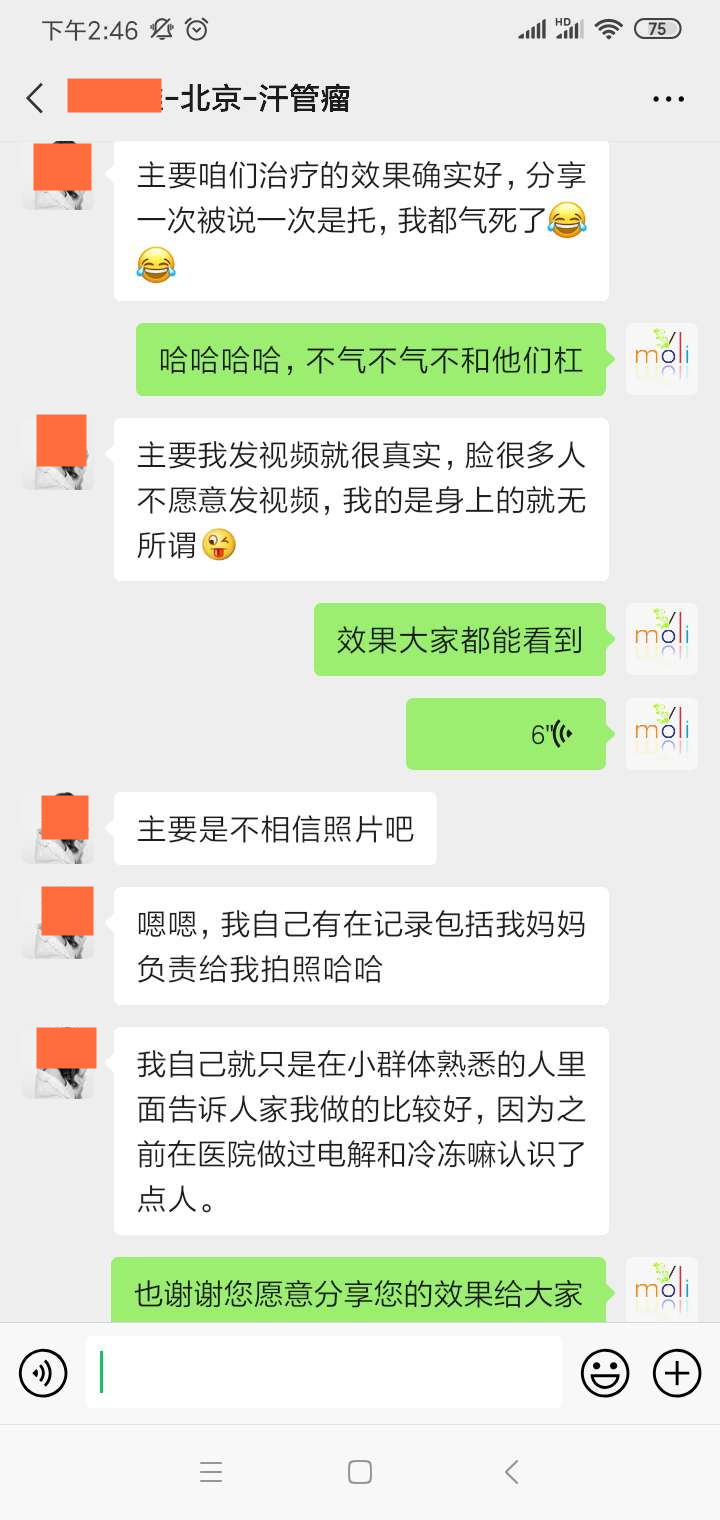Tap battery indicator showing 75
The width and height of the screenshot is (720, 1520).
(x=657, y=29)
